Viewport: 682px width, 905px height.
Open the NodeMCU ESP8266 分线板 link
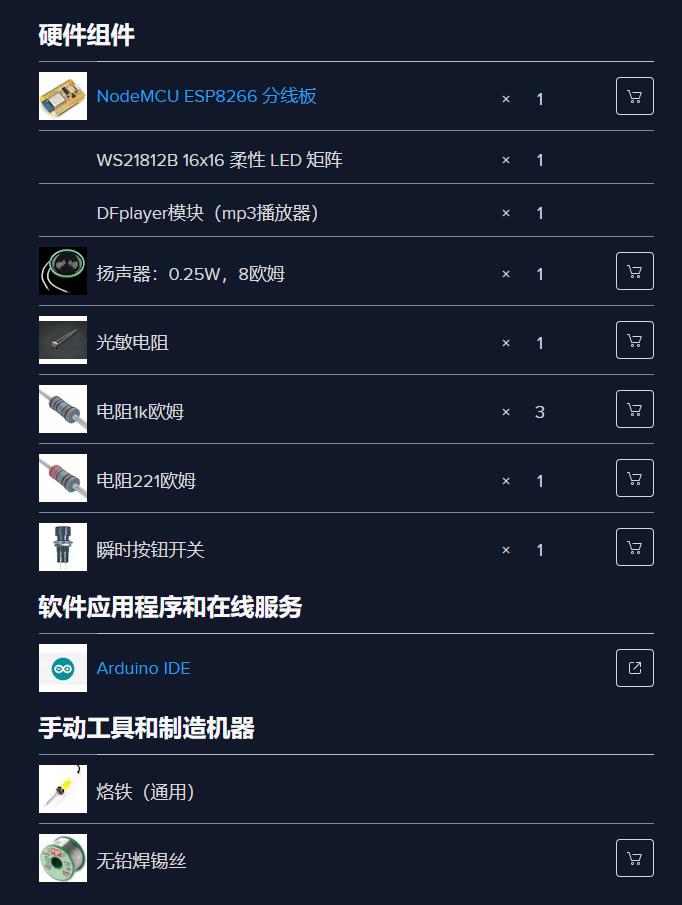pyautogui.click(x=206, y=96)
